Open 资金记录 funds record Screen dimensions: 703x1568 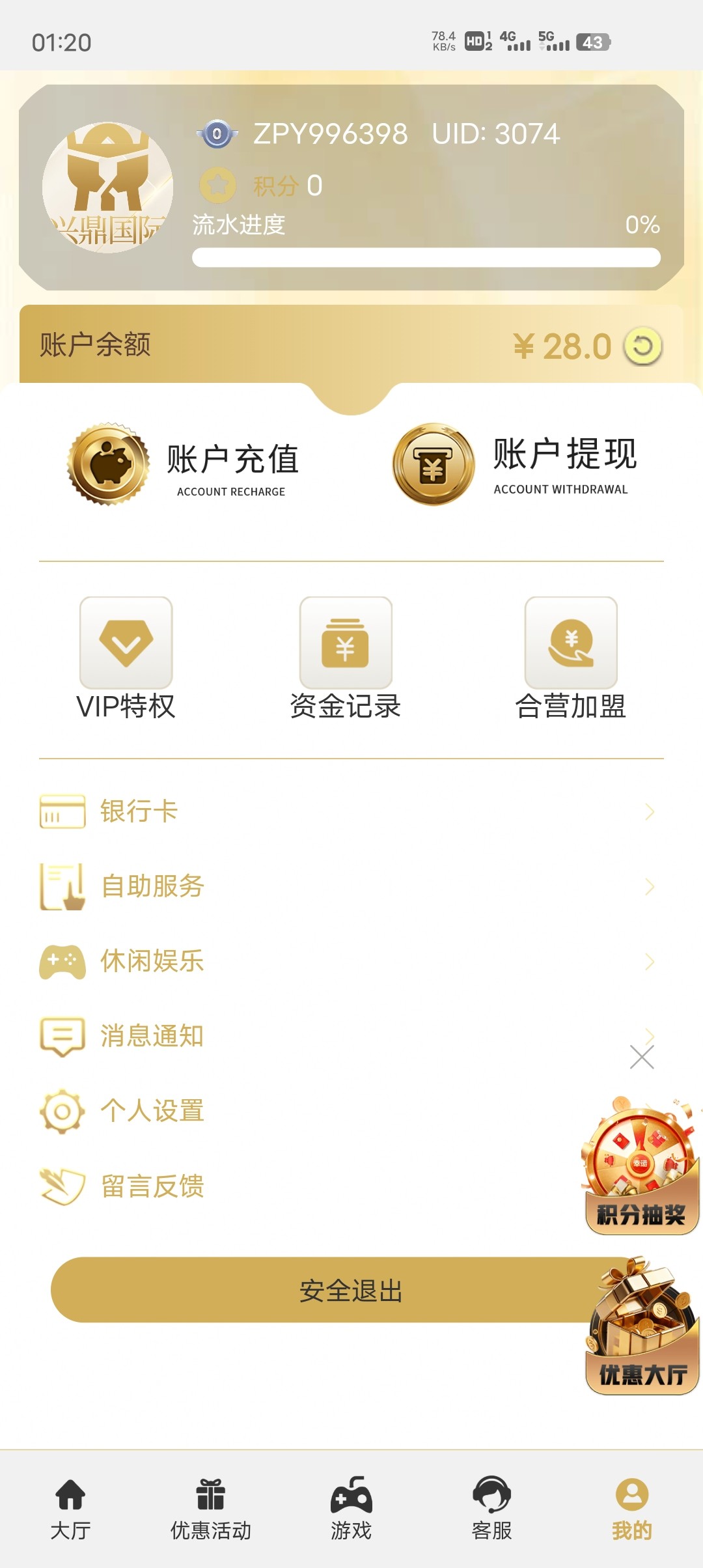pyautogui.click(x=346, y=645)
